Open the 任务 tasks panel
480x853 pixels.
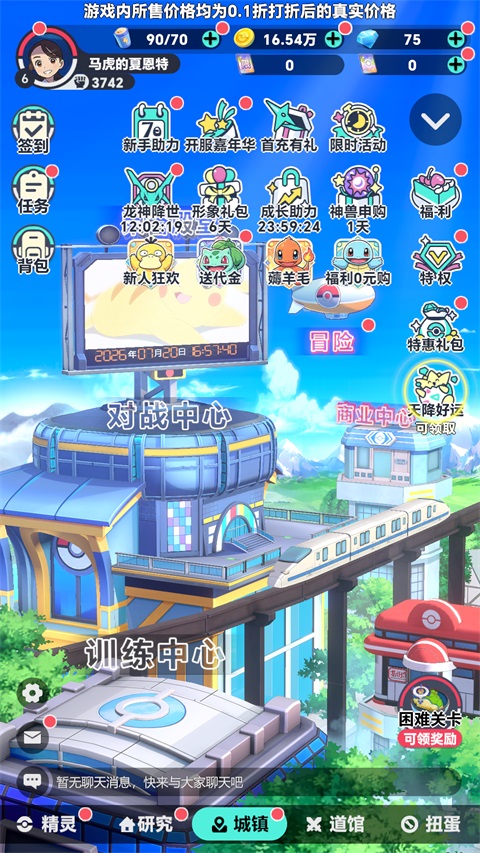coord(33,190)
